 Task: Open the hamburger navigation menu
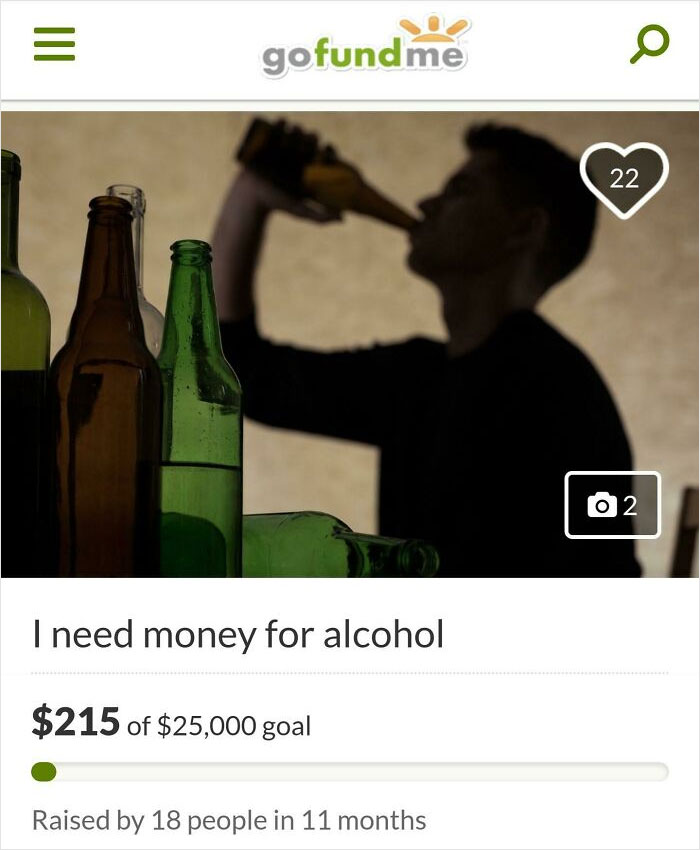(x=55, y=45)
